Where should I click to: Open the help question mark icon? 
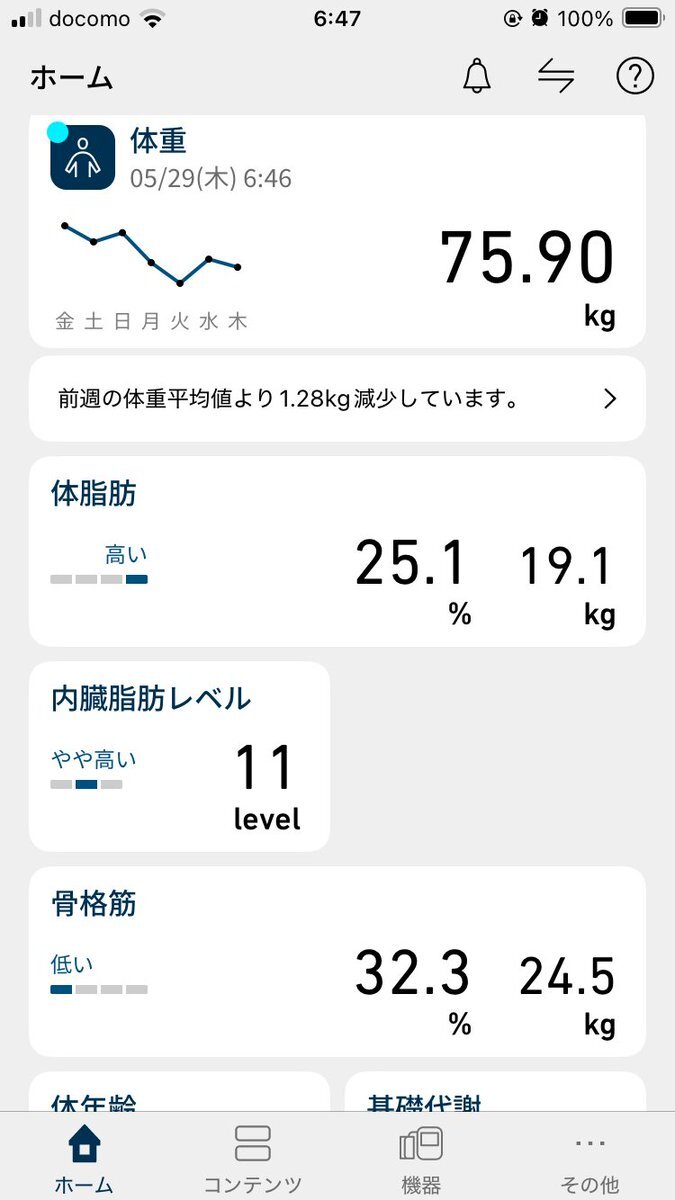(x=635, y=76)
